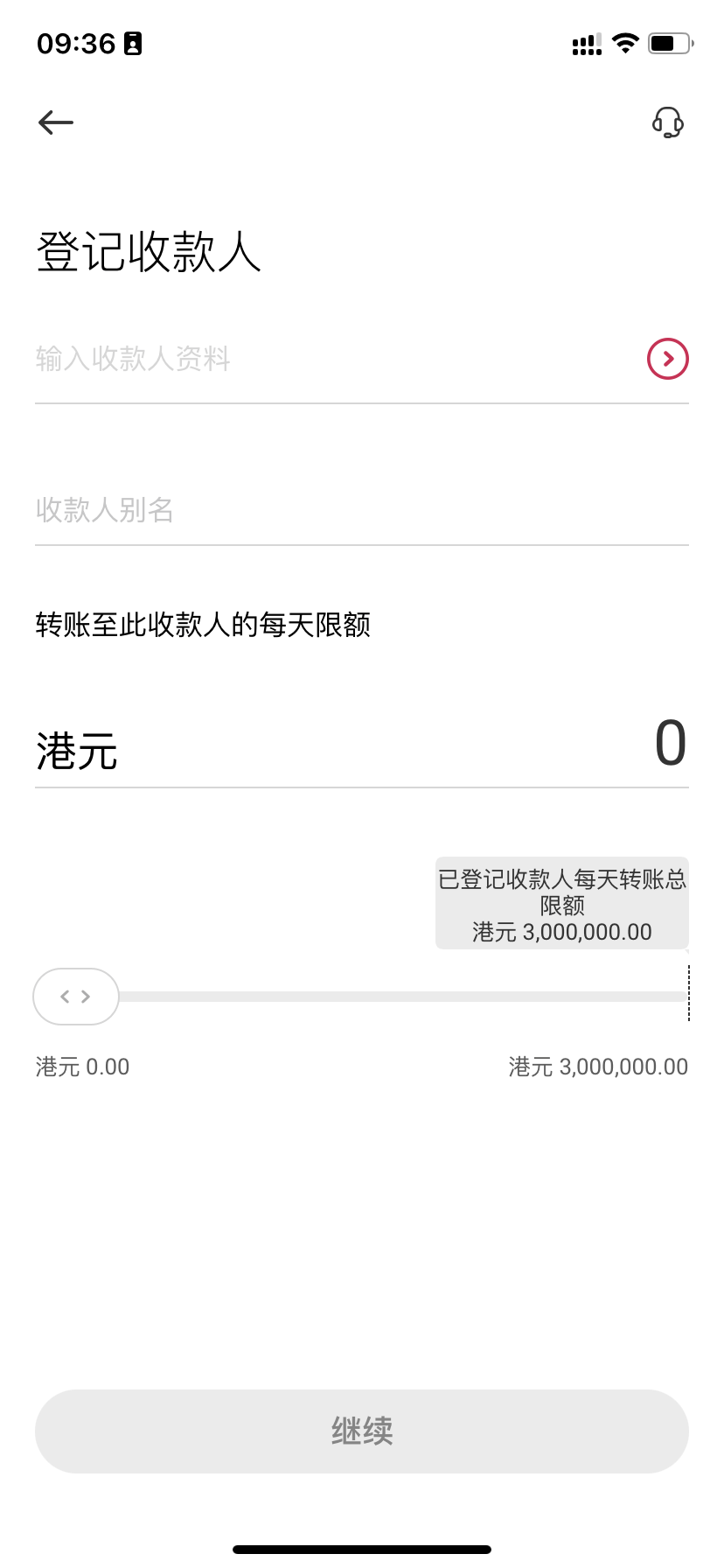Tap the limit slider handle
The width and height of the screenshot is (724, 1568).
point(76,997)
